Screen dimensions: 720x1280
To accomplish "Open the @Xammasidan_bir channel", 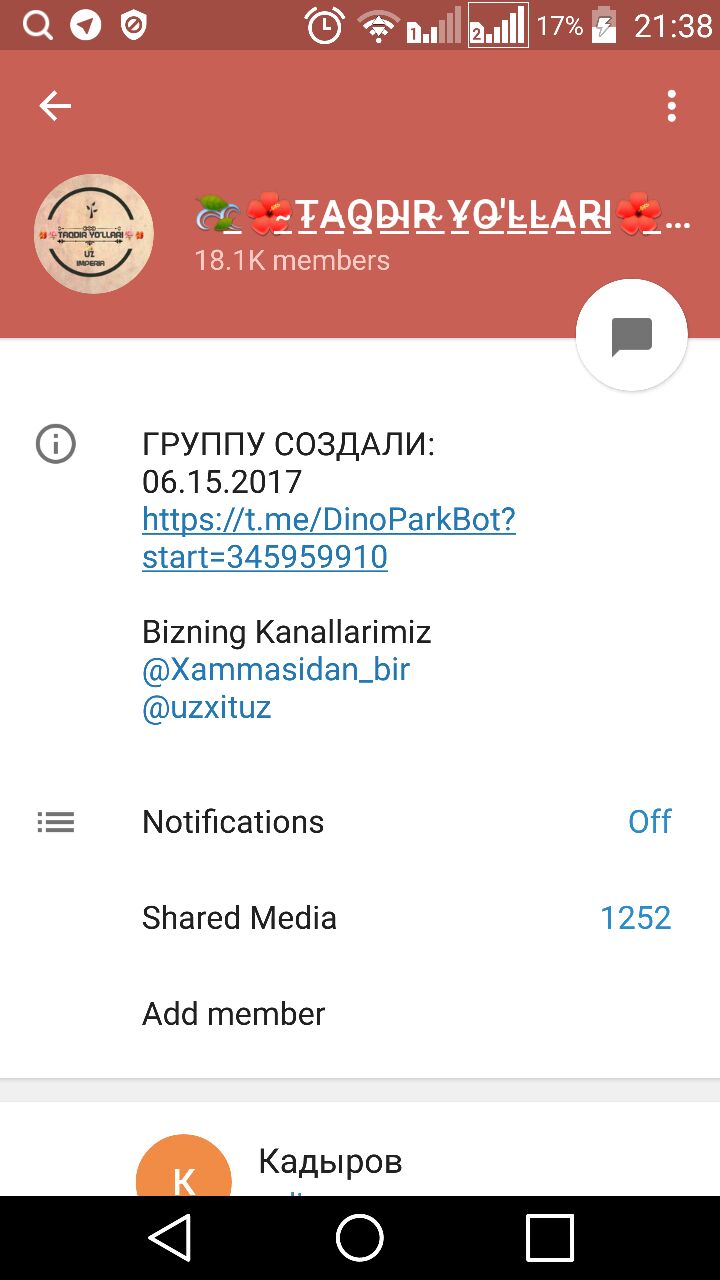I will tap(276, 670).
